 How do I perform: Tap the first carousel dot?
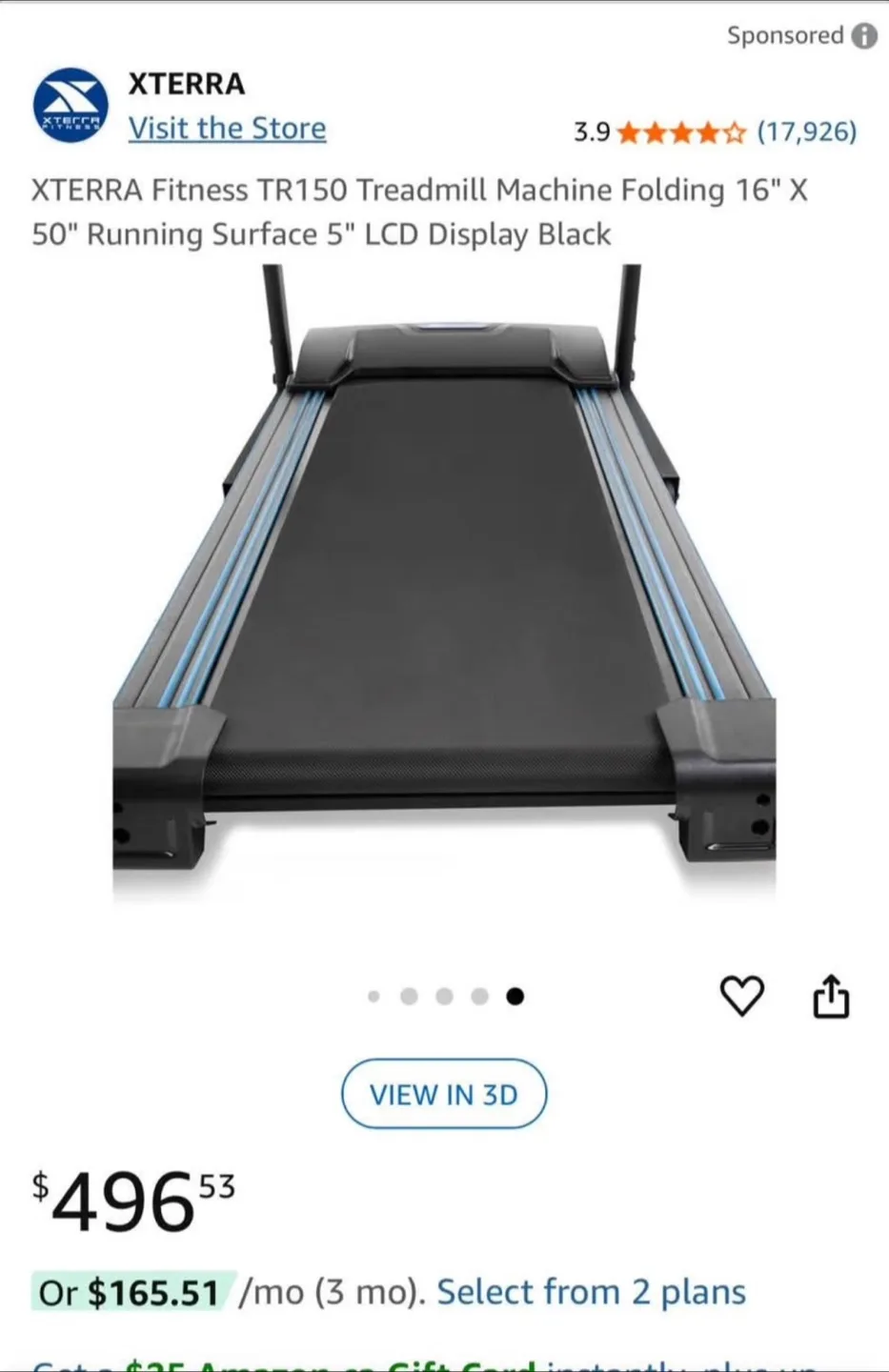coord(374,996)
